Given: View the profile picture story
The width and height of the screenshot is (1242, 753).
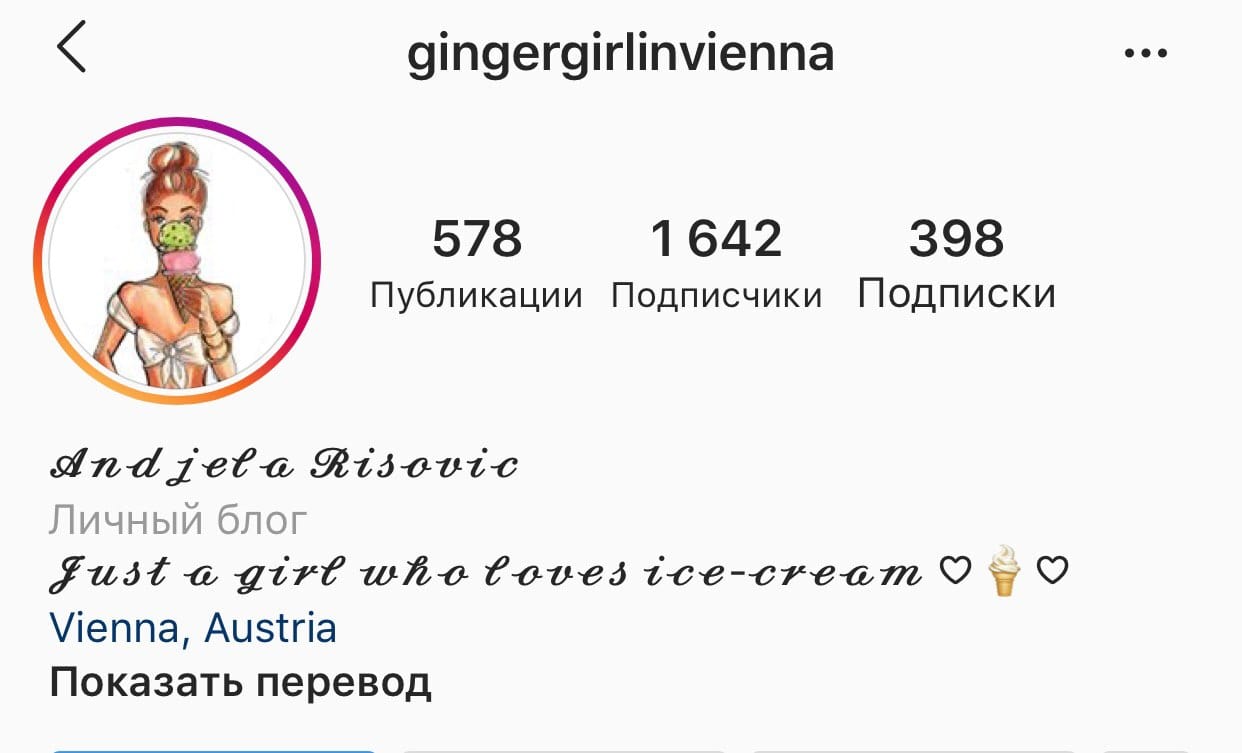Looking at the screenshot, I should (x=177, y=261).
